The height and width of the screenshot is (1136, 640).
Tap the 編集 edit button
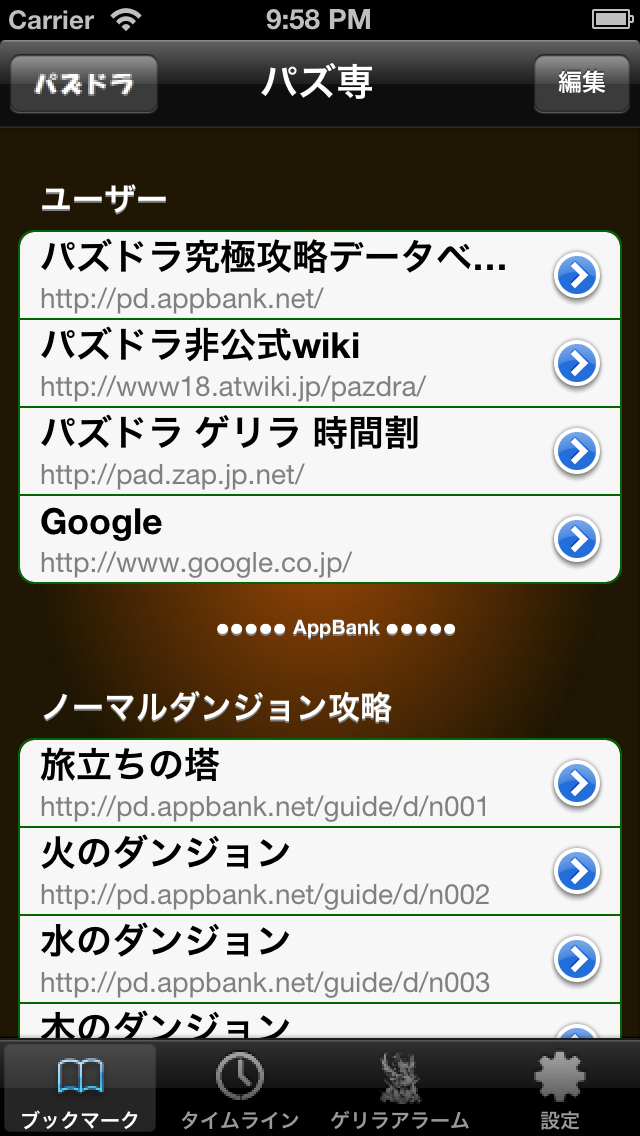click(581, 83)
